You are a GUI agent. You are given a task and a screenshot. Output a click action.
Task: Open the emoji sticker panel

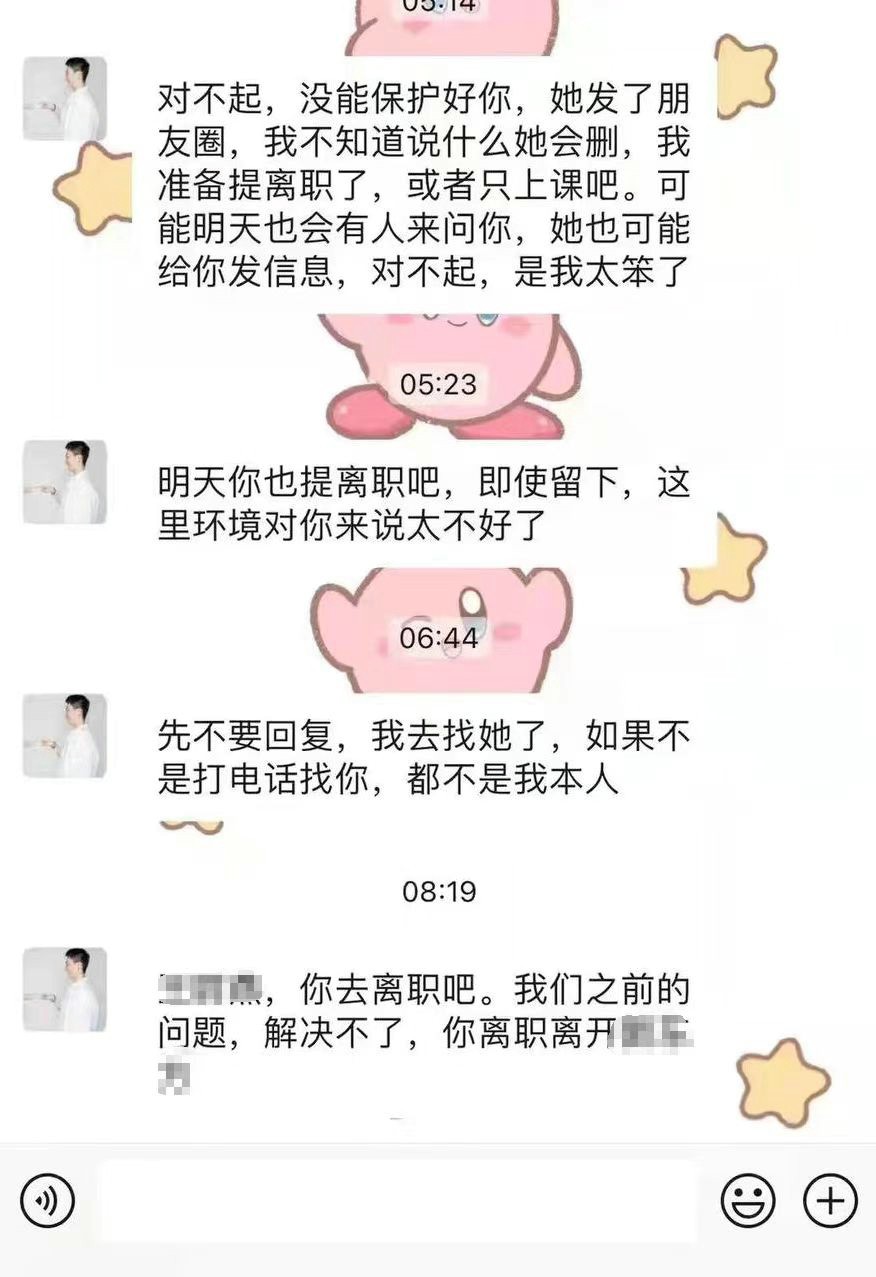click(x=748, y=1199)
